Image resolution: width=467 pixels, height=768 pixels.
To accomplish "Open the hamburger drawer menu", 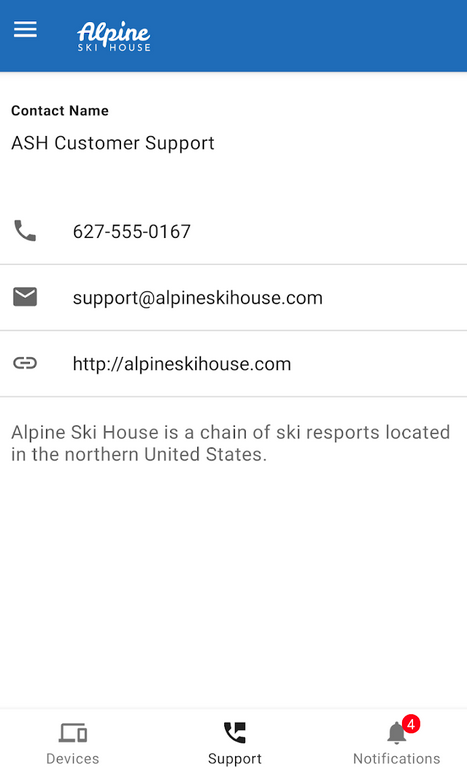I will tap(25, 29).
